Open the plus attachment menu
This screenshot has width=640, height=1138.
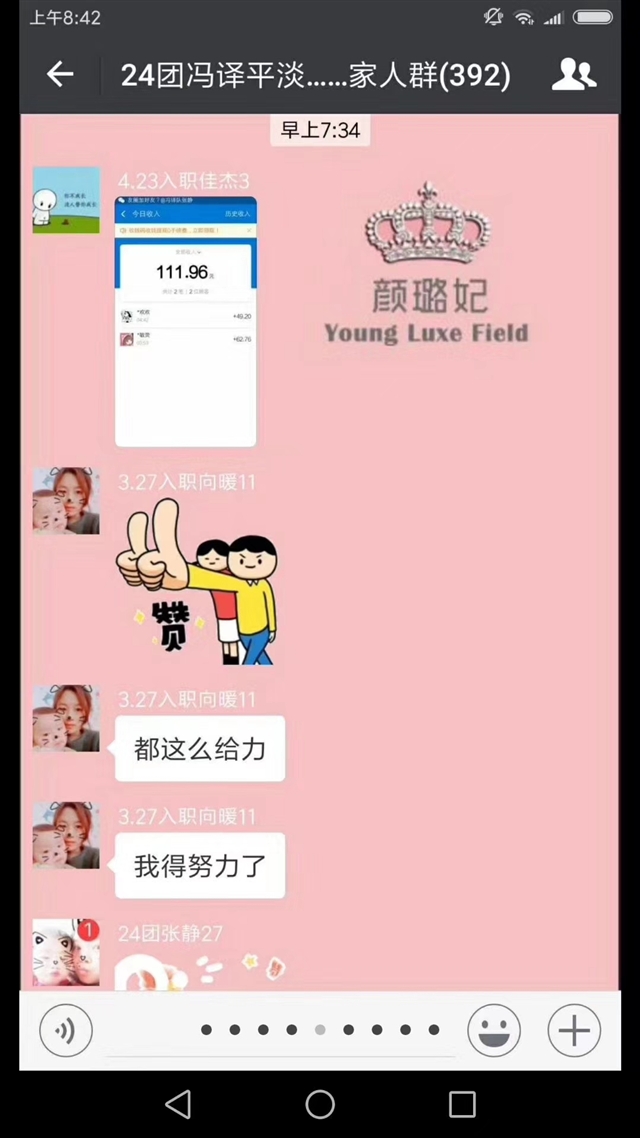tap(574, 1030)
